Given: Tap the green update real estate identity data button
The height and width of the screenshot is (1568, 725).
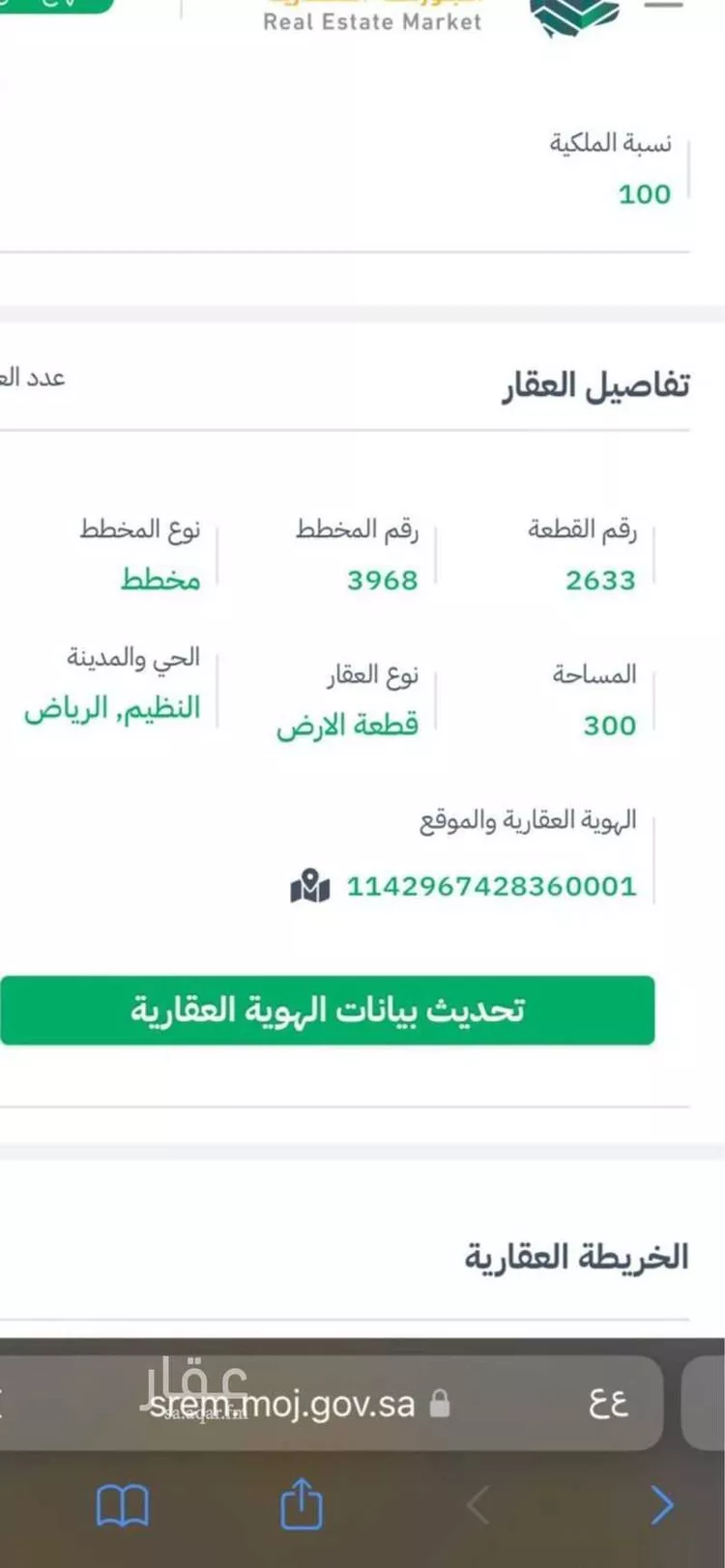Looking at the screenshot, I should [x=327, y=1010].
